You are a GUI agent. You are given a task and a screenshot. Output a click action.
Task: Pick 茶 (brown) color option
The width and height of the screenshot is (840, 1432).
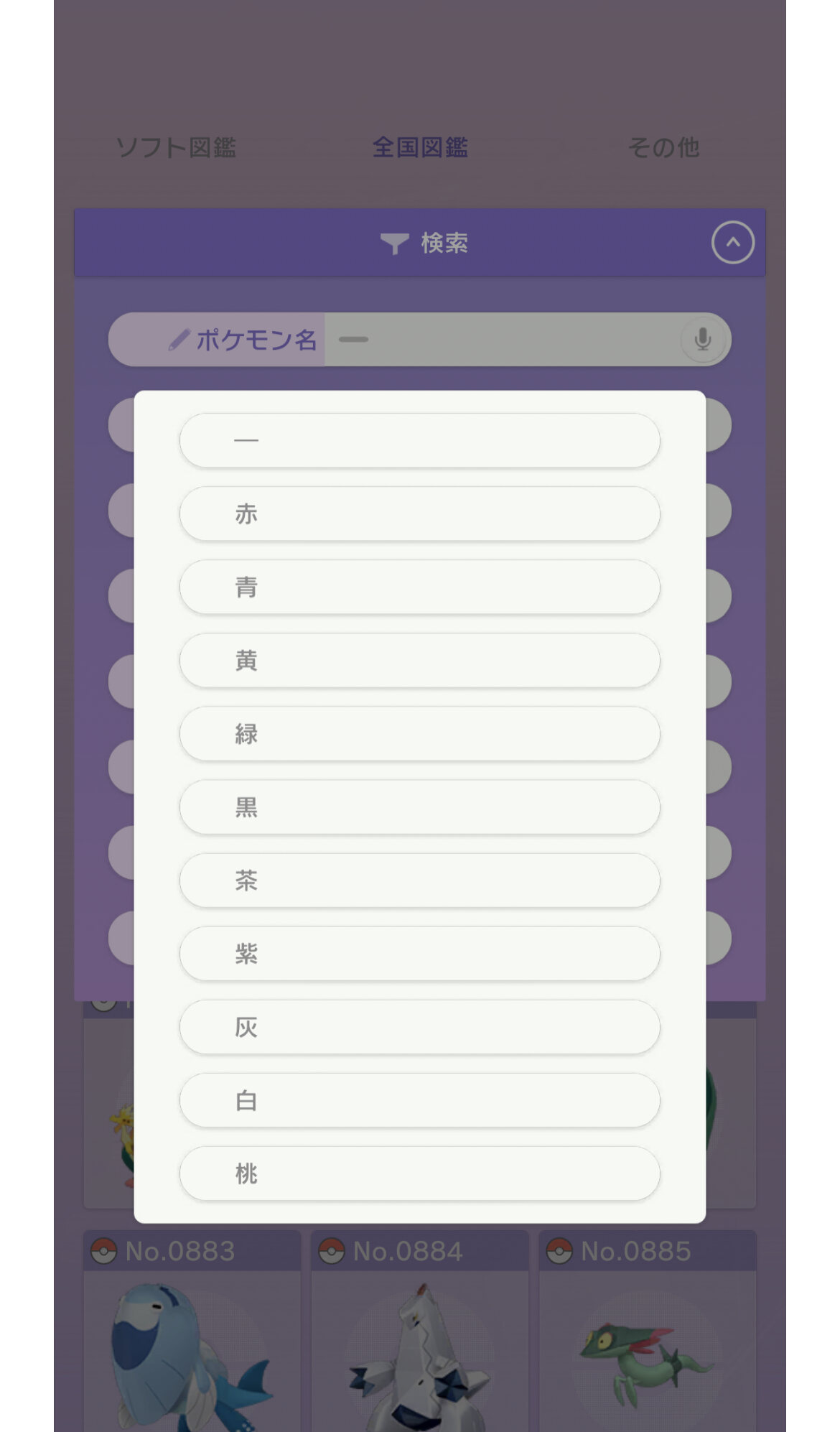coord(419,880)
